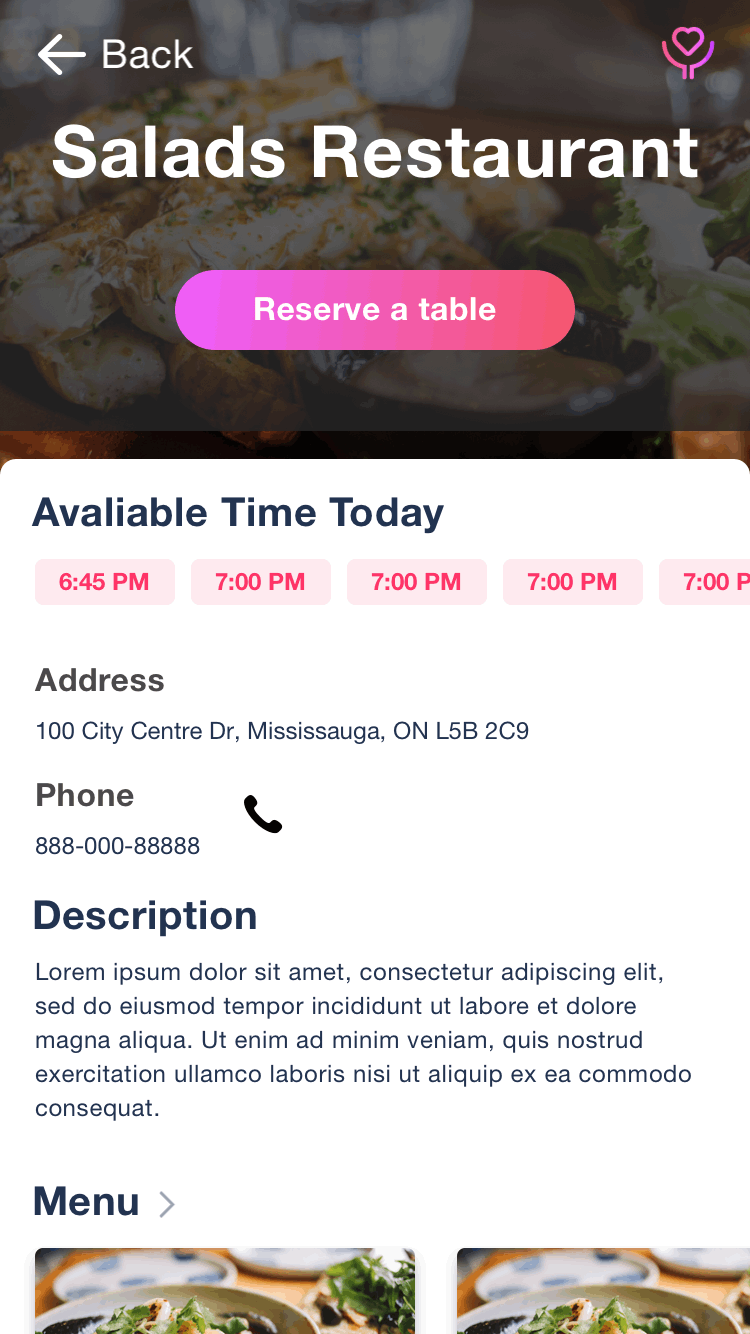Screen dimensions: 750x1334
Task: Call the restaurant with the phone icon
Action: [263, 815]
